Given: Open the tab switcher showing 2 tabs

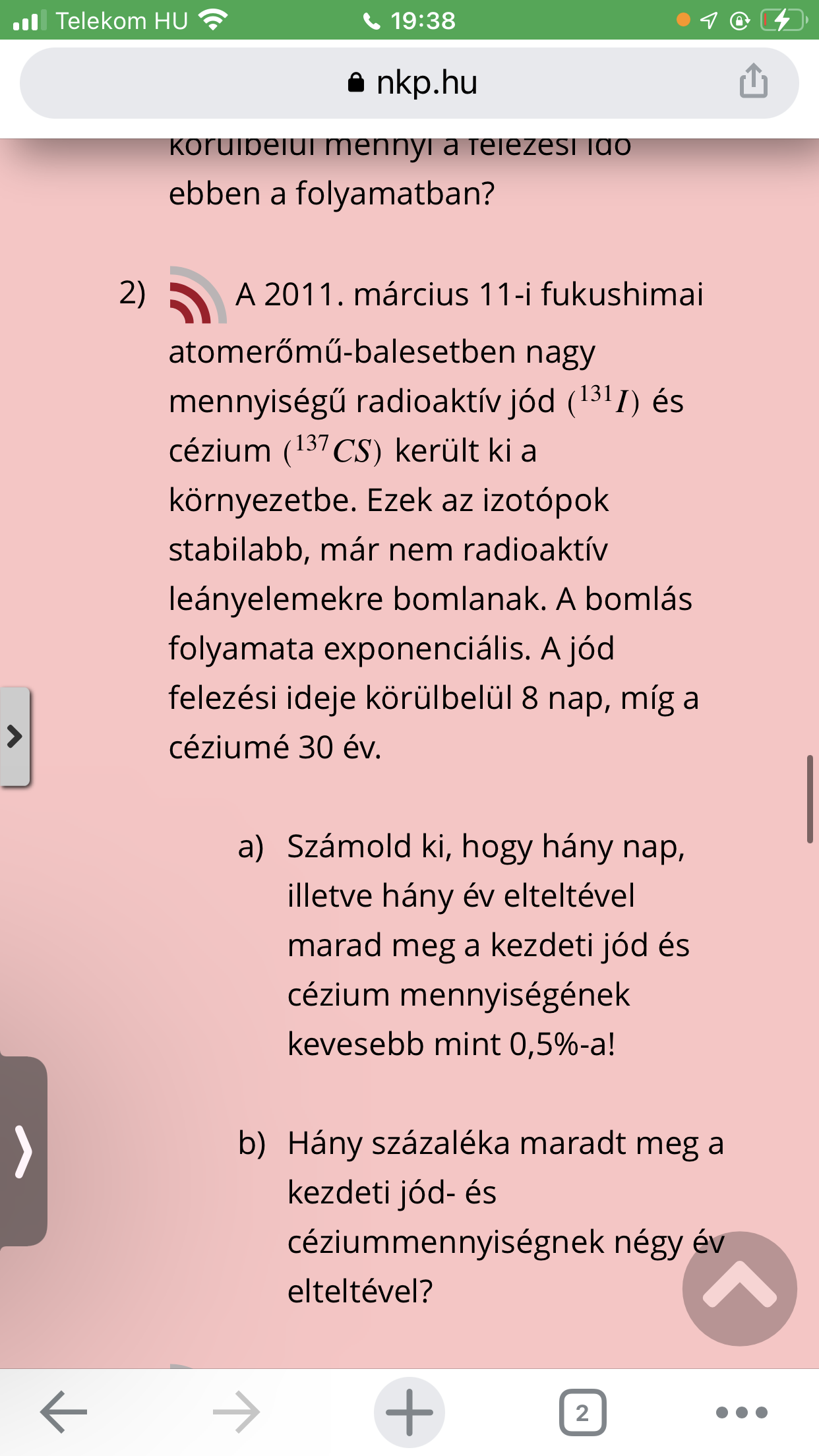Looking at the screenshot, I should pyautogui.click(x=582, y=1412).
